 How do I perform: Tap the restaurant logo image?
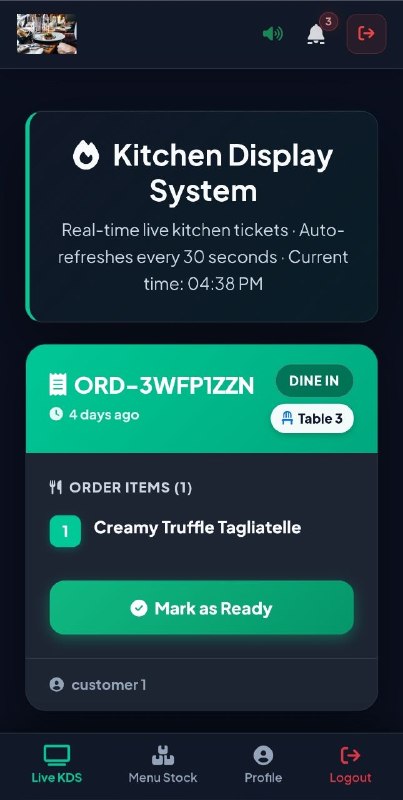point(47,34)
